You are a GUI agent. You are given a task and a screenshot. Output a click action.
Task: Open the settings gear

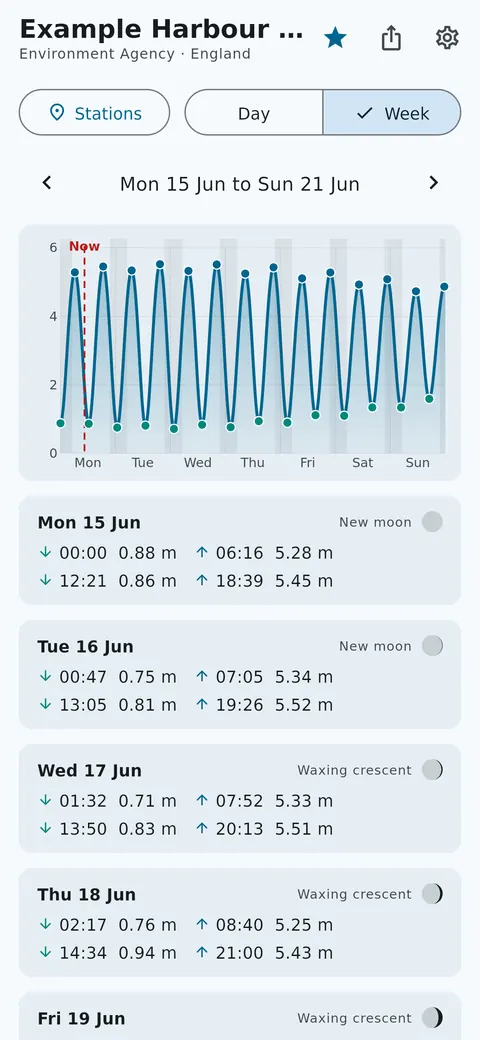pos(448,38)
